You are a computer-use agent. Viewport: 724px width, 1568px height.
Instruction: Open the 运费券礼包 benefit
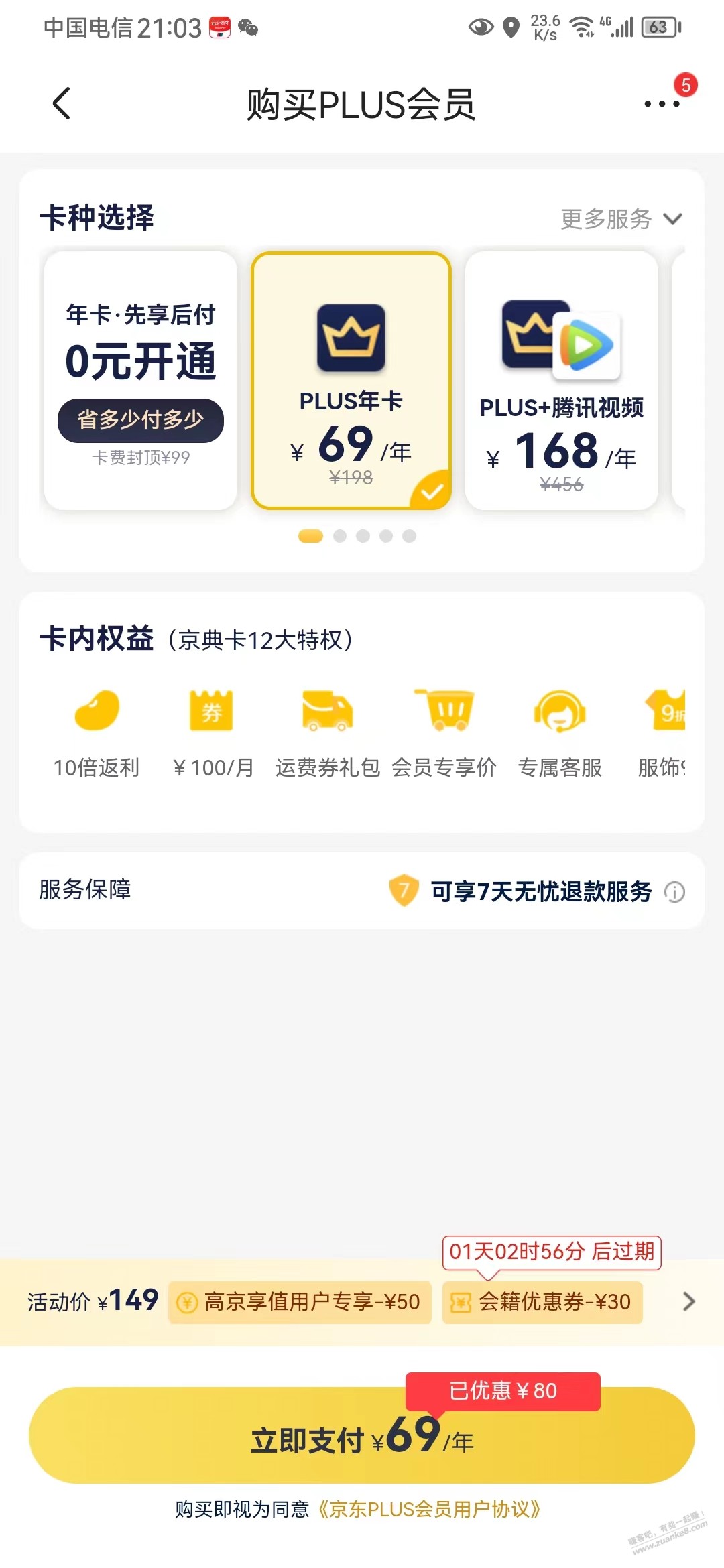point(328,734)
